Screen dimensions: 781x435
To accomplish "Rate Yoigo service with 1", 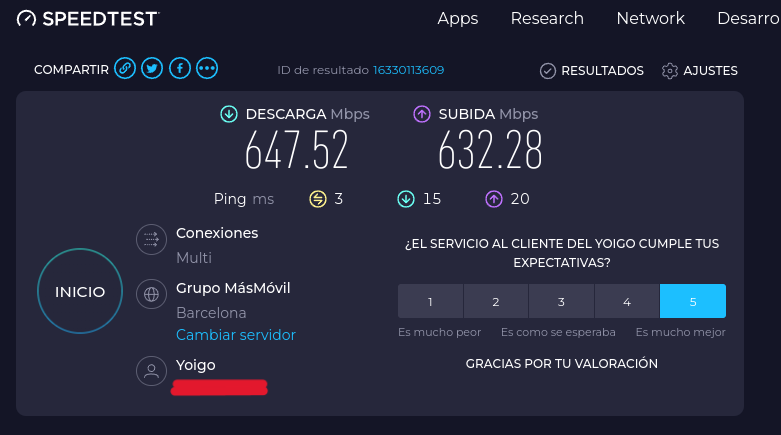I will (430, 301).
